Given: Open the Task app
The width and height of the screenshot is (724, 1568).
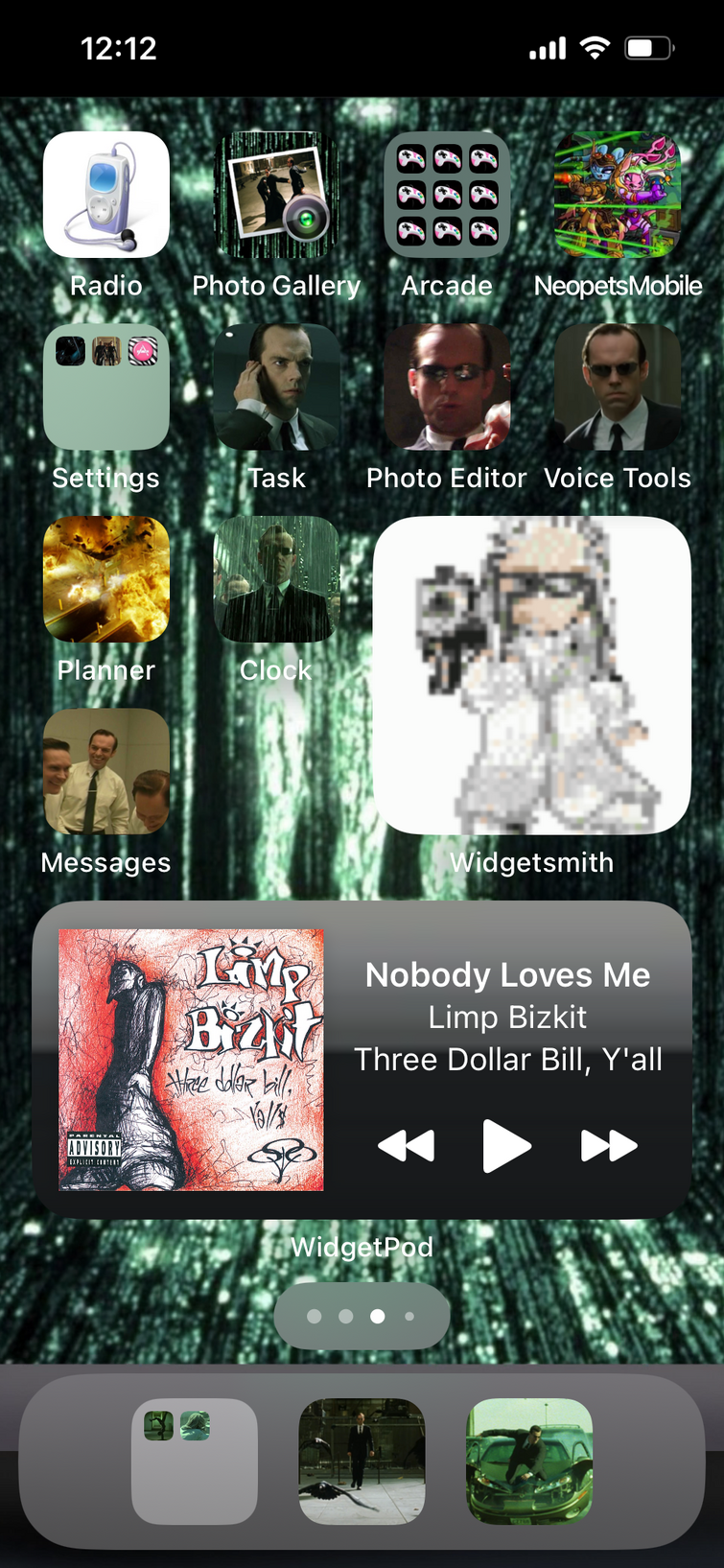Looking at the screenshot, I should 276,386.
